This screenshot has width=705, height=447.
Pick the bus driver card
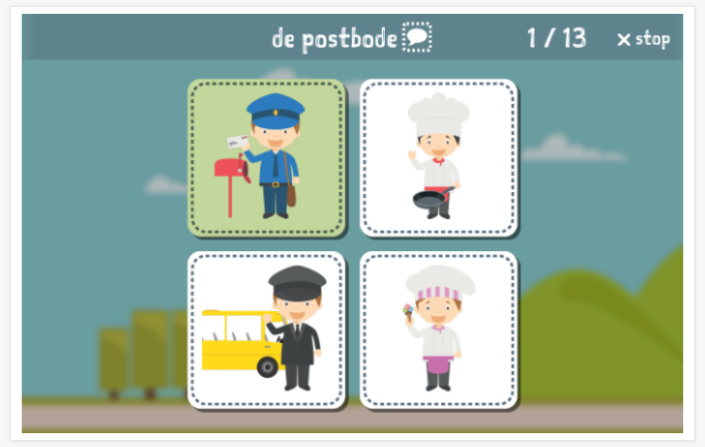[x=267, y=330]
